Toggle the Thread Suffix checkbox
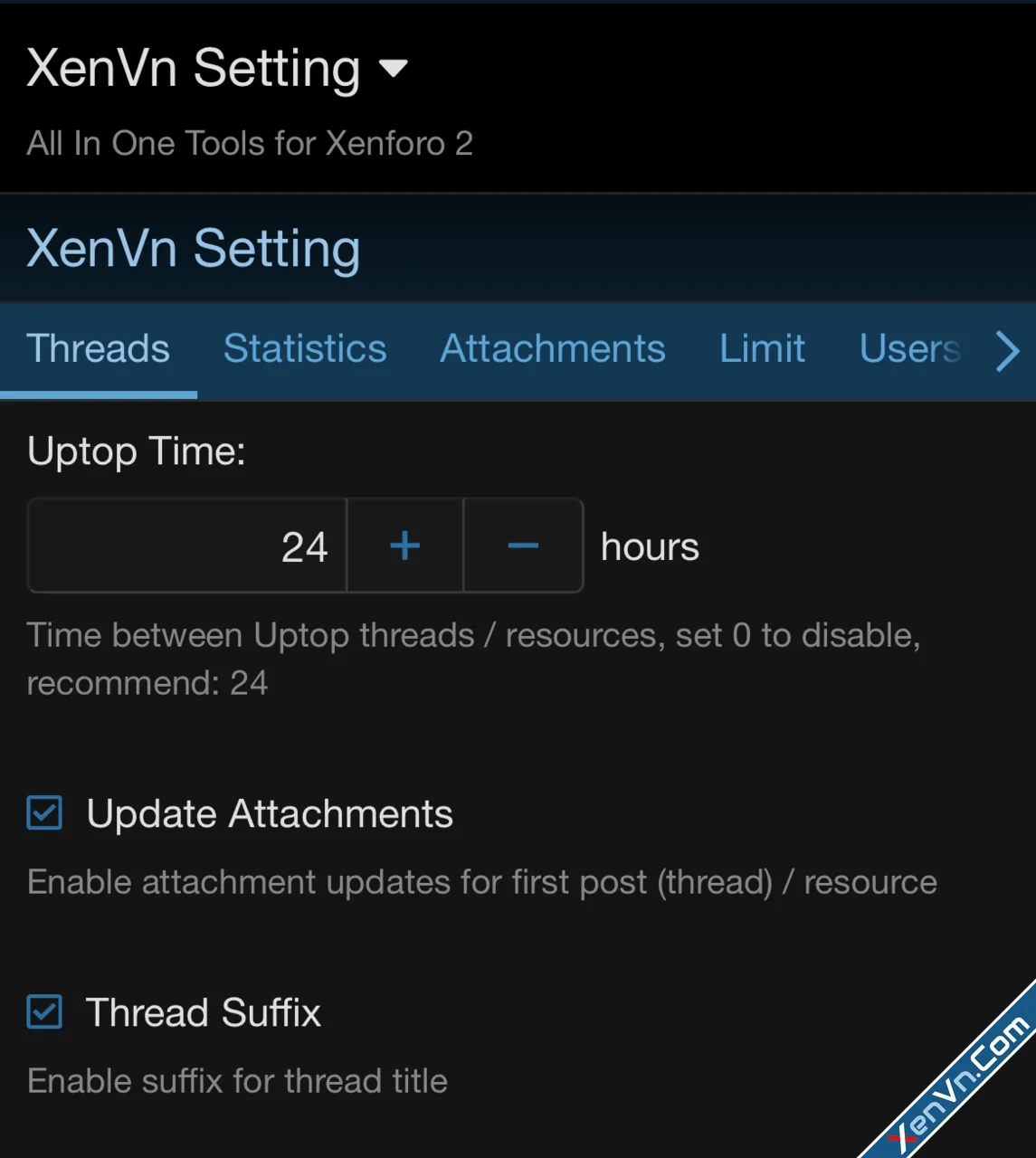Screen dimensions: 1036x1158 [44, 1011]
